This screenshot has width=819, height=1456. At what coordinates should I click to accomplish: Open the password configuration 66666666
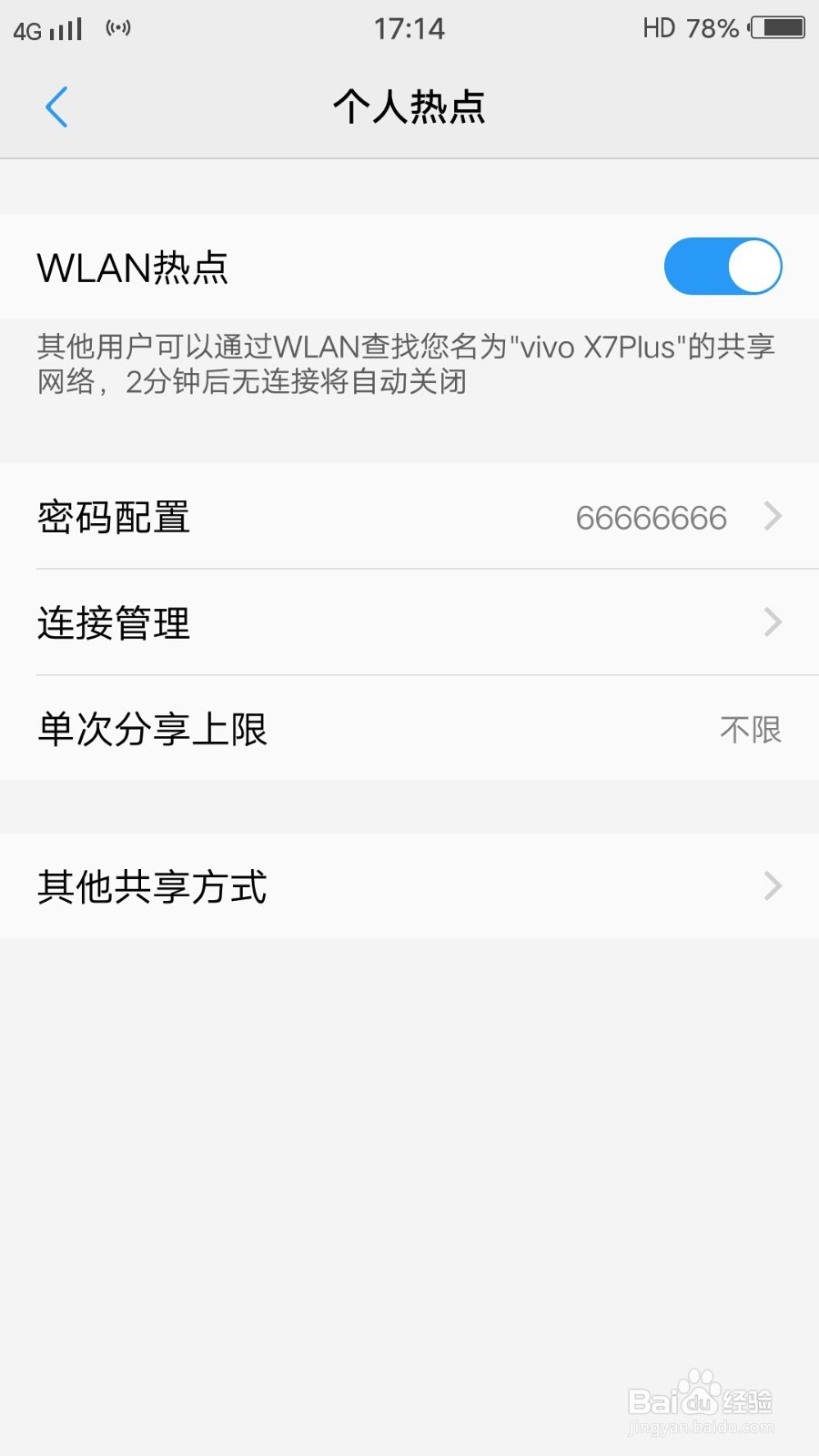[651, 517]
